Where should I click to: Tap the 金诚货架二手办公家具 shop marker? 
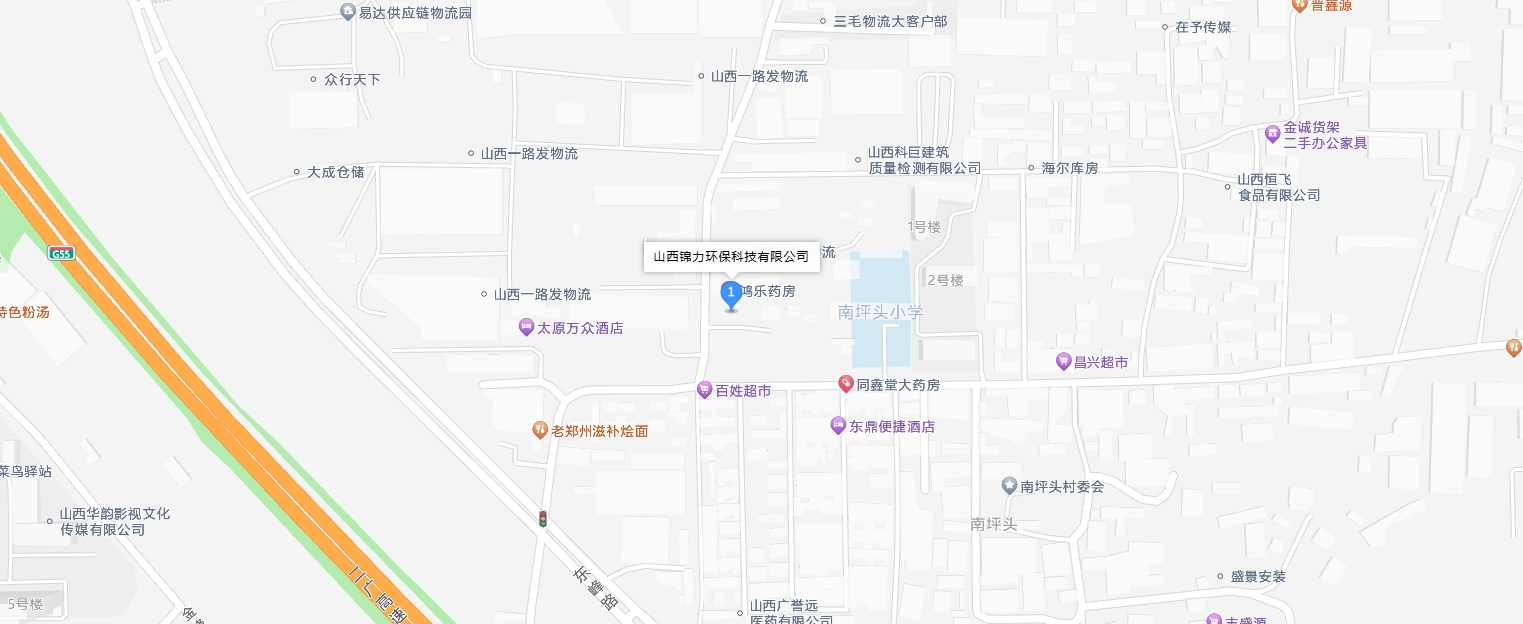[x=1272, y=133]
